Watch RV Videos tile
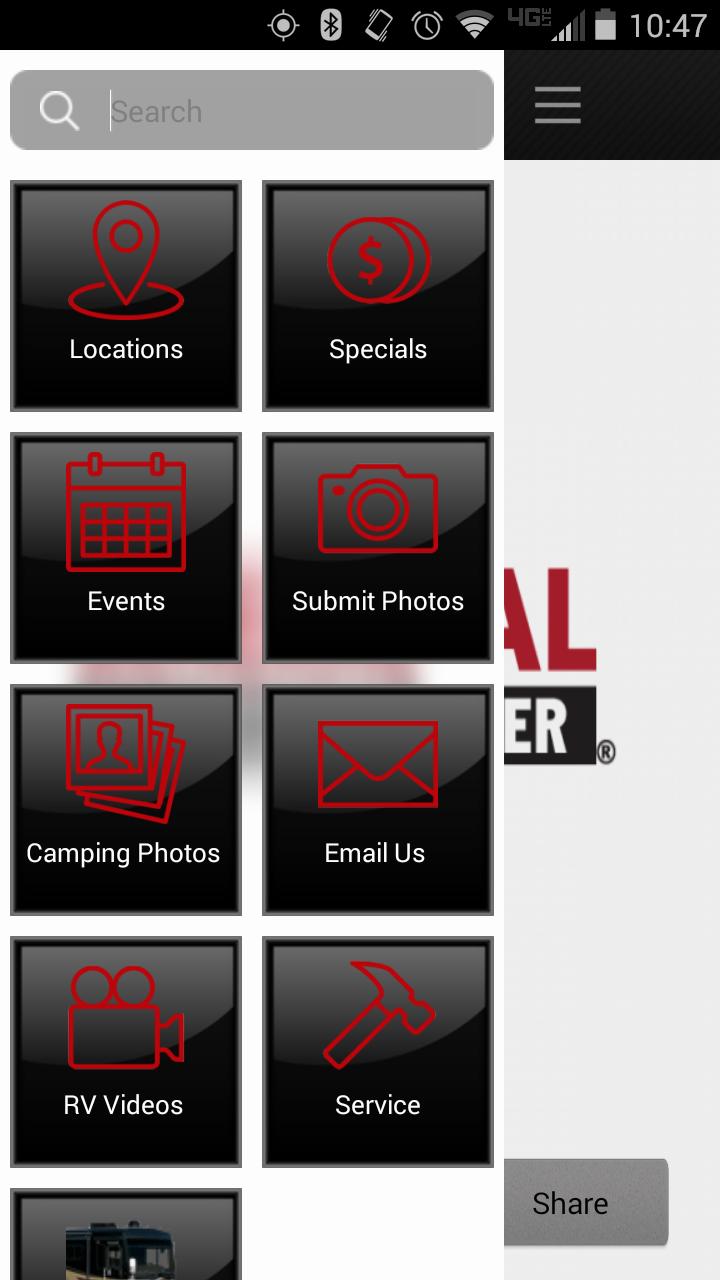Viewport: 720px width, 1280px height. pyautogui.click(x=126, y=1052)
